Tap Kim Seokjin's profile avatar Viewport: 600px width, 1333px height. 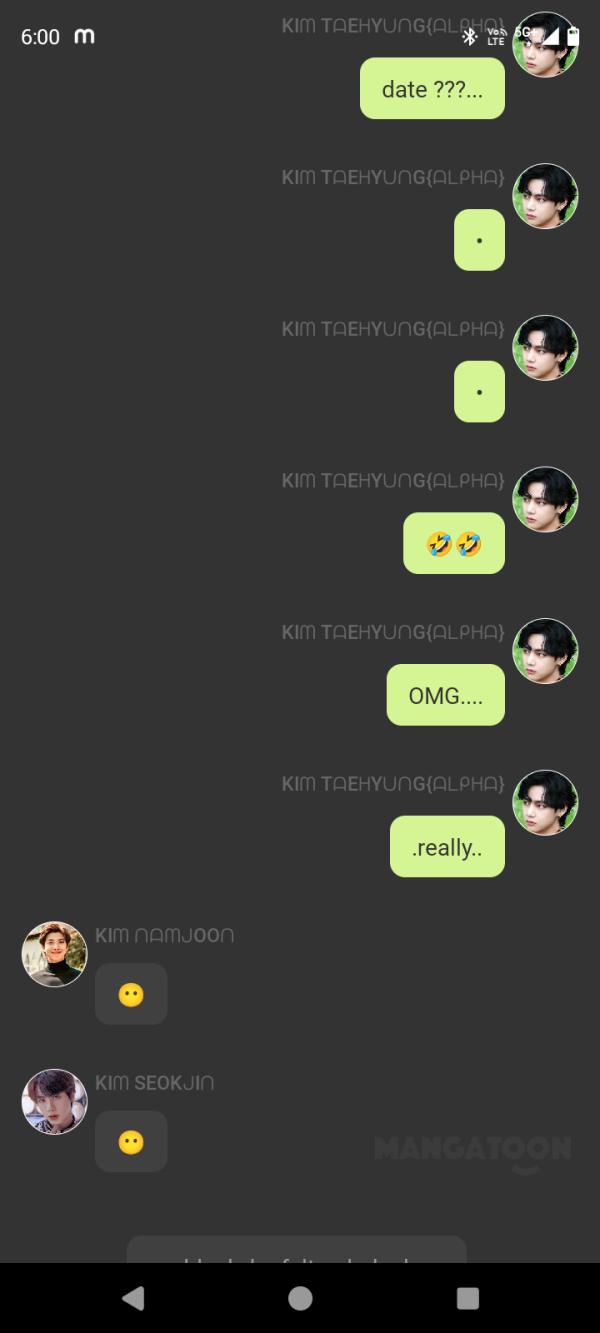tap(54, 1102)
